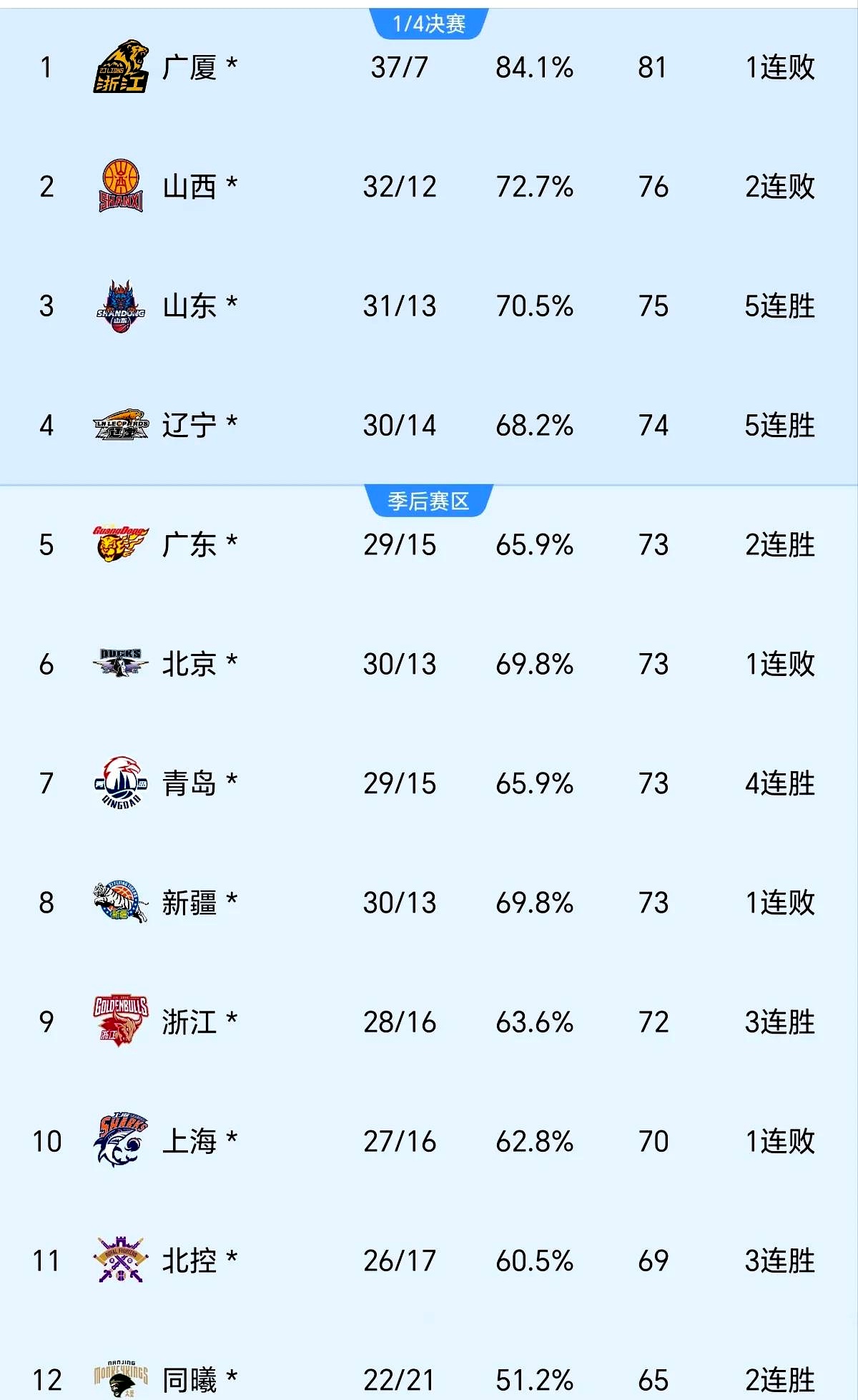Open the 1/4决赛 section badge
858x1400 pixels.
[x=428, y=23]
